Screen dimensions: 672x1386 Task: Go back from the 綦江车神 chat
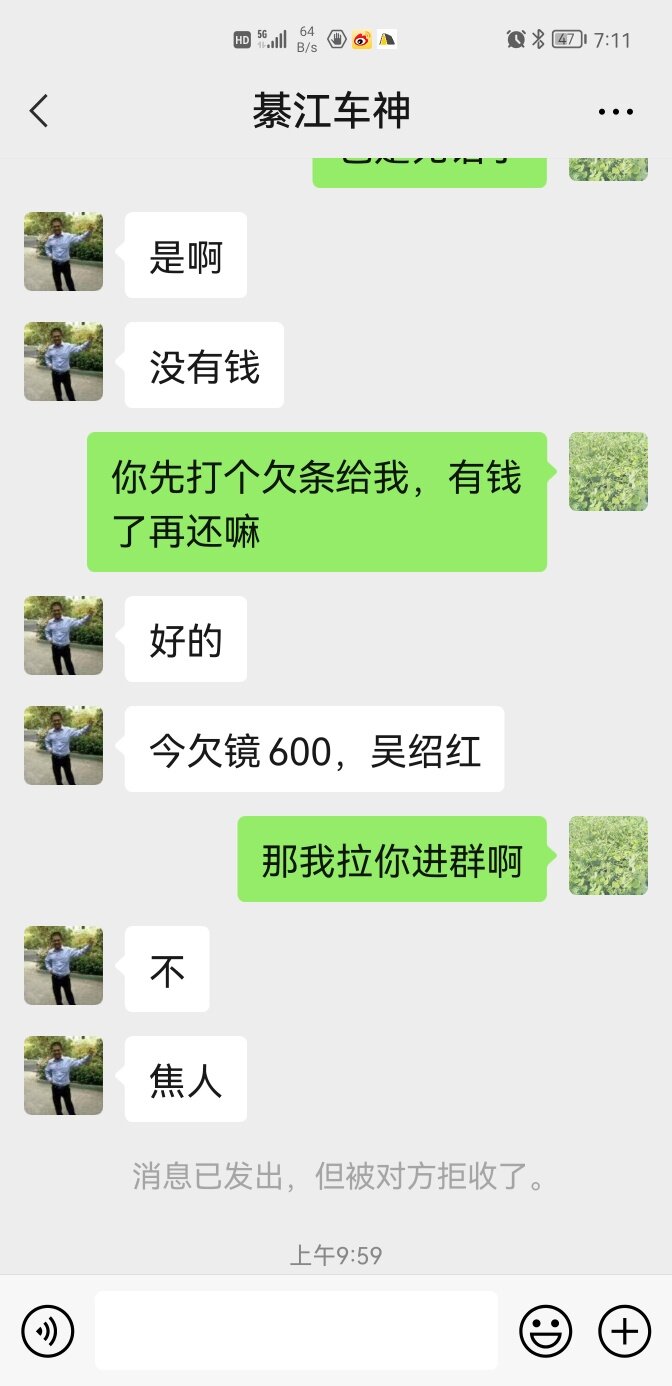39,111
